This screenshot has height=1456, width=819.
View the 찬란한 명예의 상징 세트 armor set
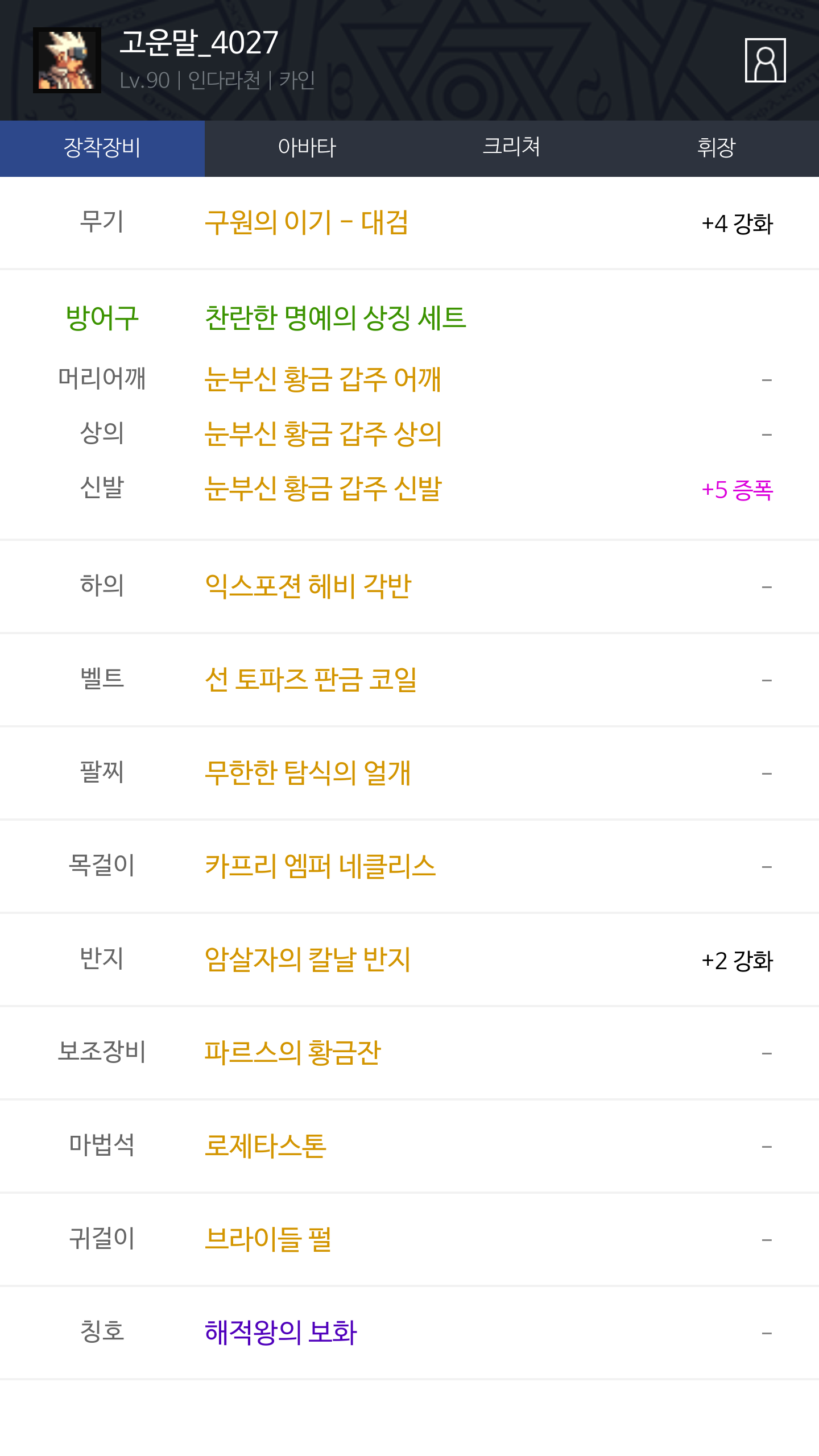click(335, 317)
